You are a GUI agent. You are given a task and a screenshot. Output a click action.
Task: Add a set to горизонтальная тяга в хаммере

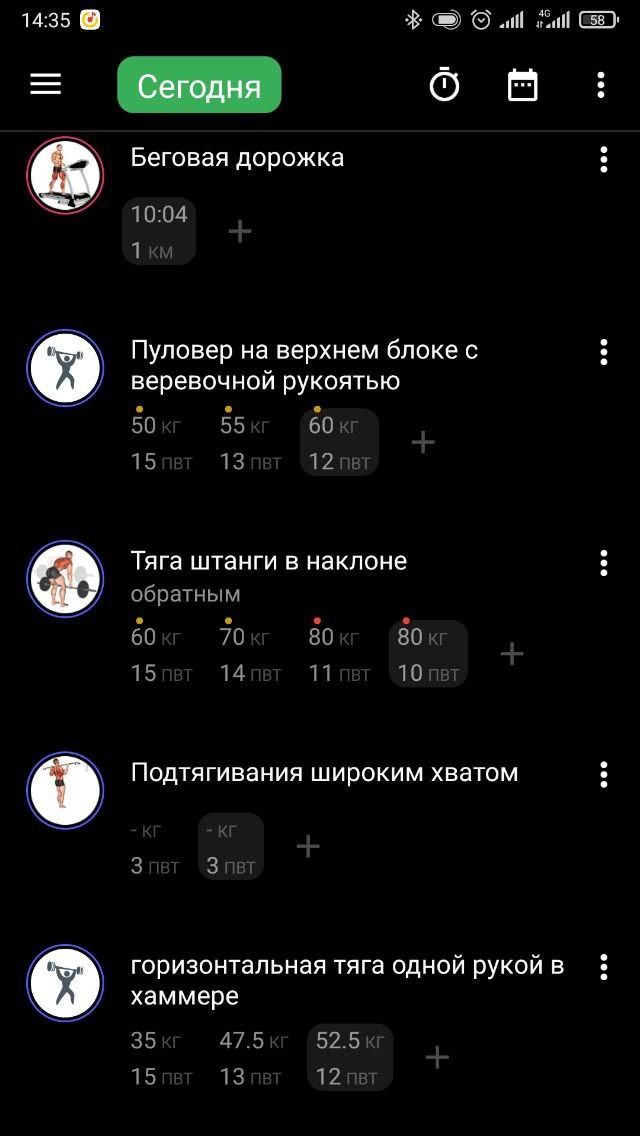click(x=437, y=1058)
